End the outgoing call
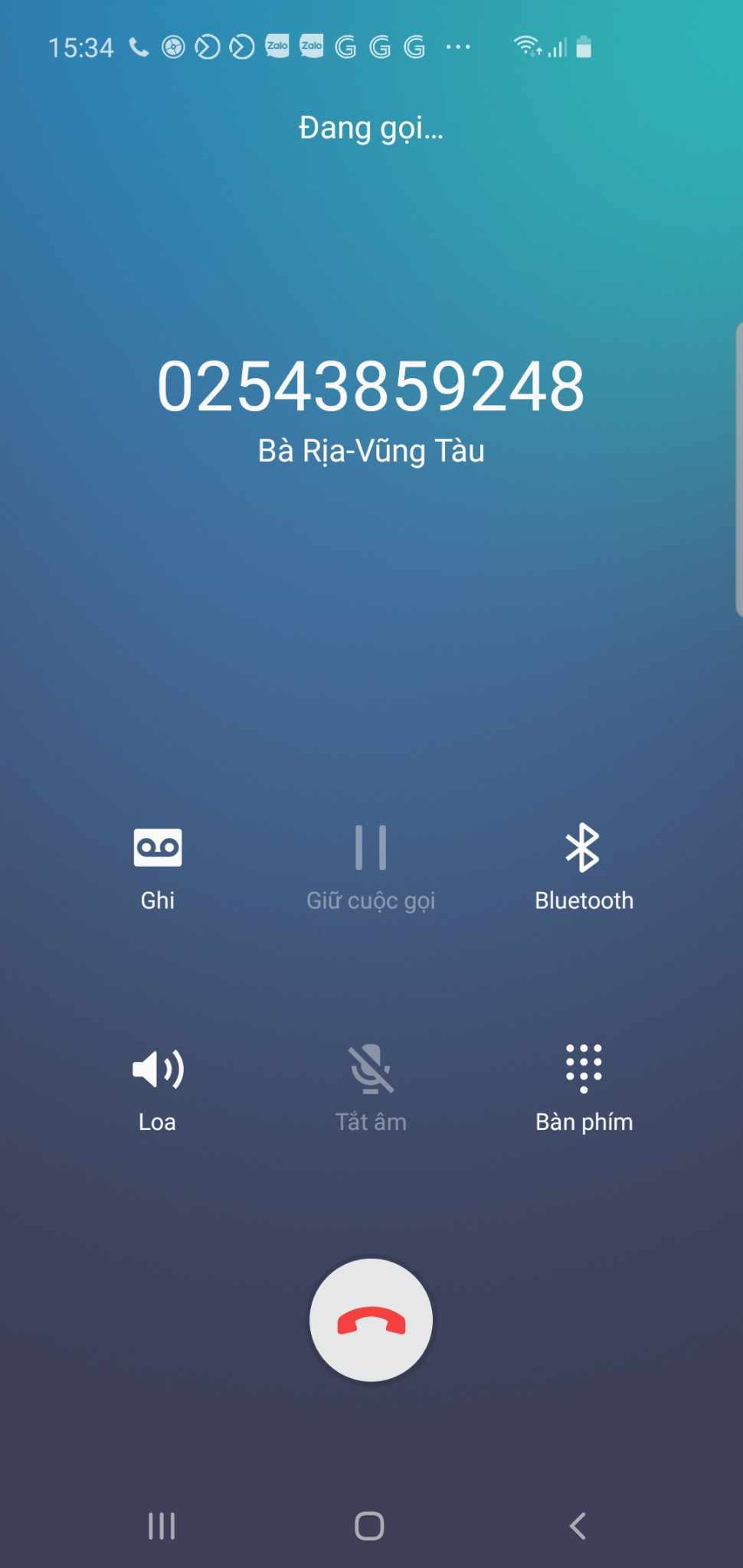Screen dimensions: 743x1568 [371, 1320]
